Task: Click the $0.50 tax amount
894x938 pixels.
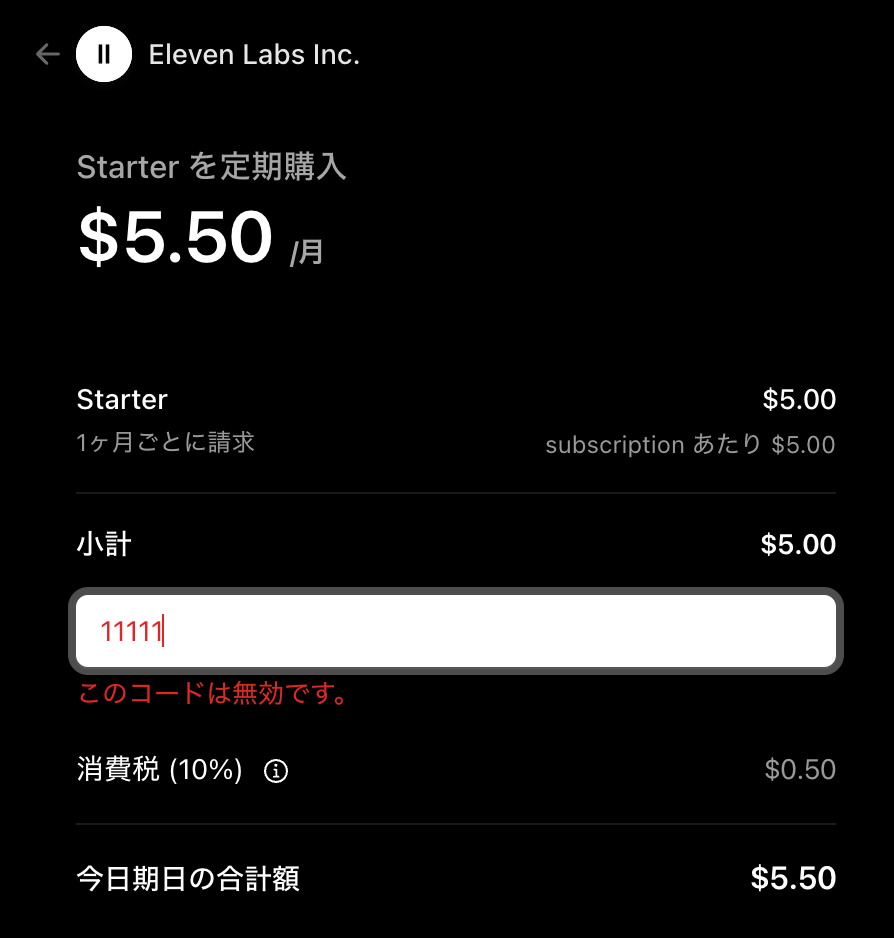Action: coord(810,770)
